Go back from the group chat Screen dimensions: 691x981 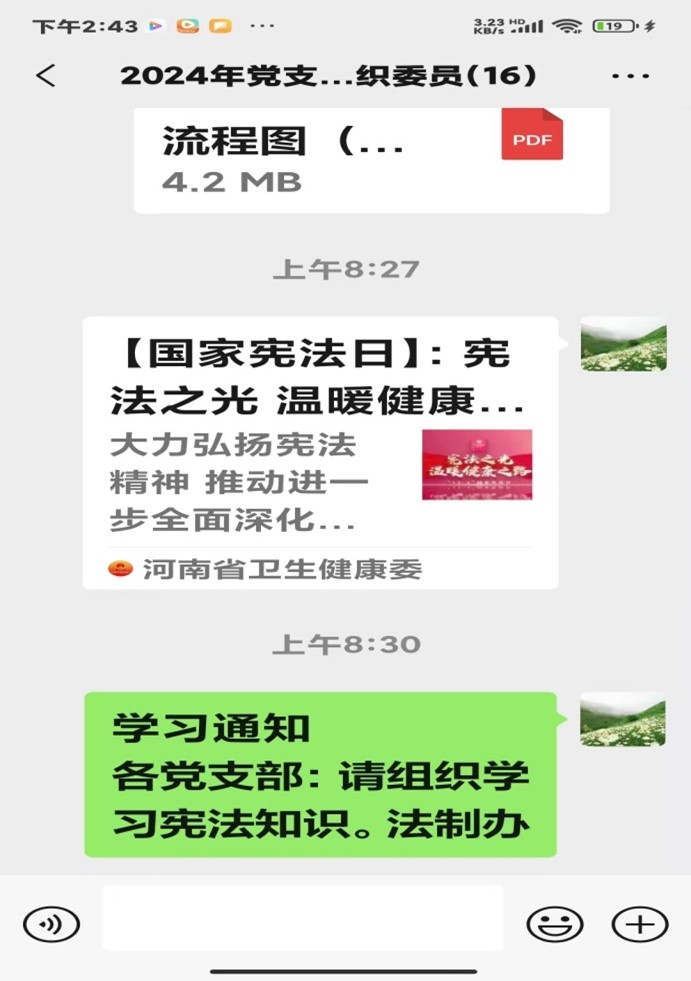tap(45, 76)
